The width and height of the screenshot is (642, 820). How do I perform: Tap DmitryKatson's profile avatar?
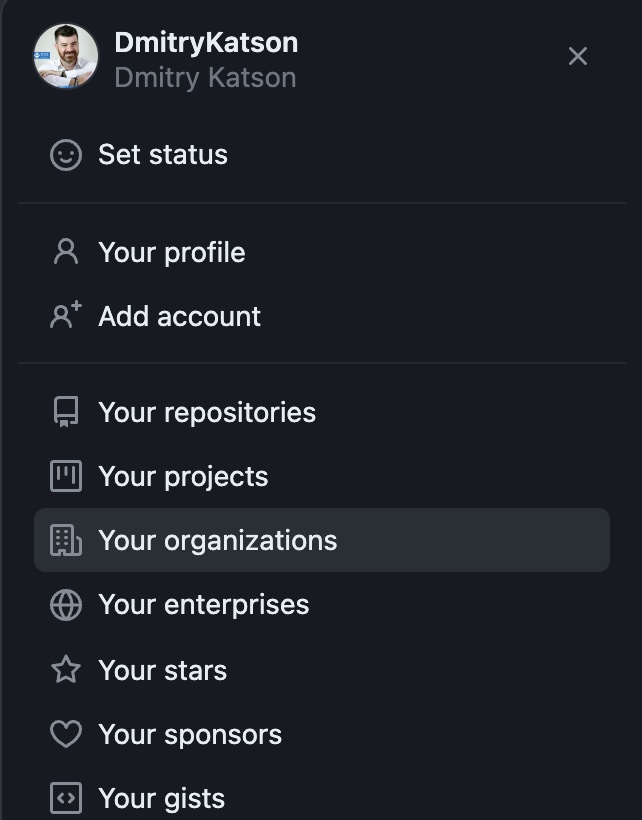click(x=66, y=56)
